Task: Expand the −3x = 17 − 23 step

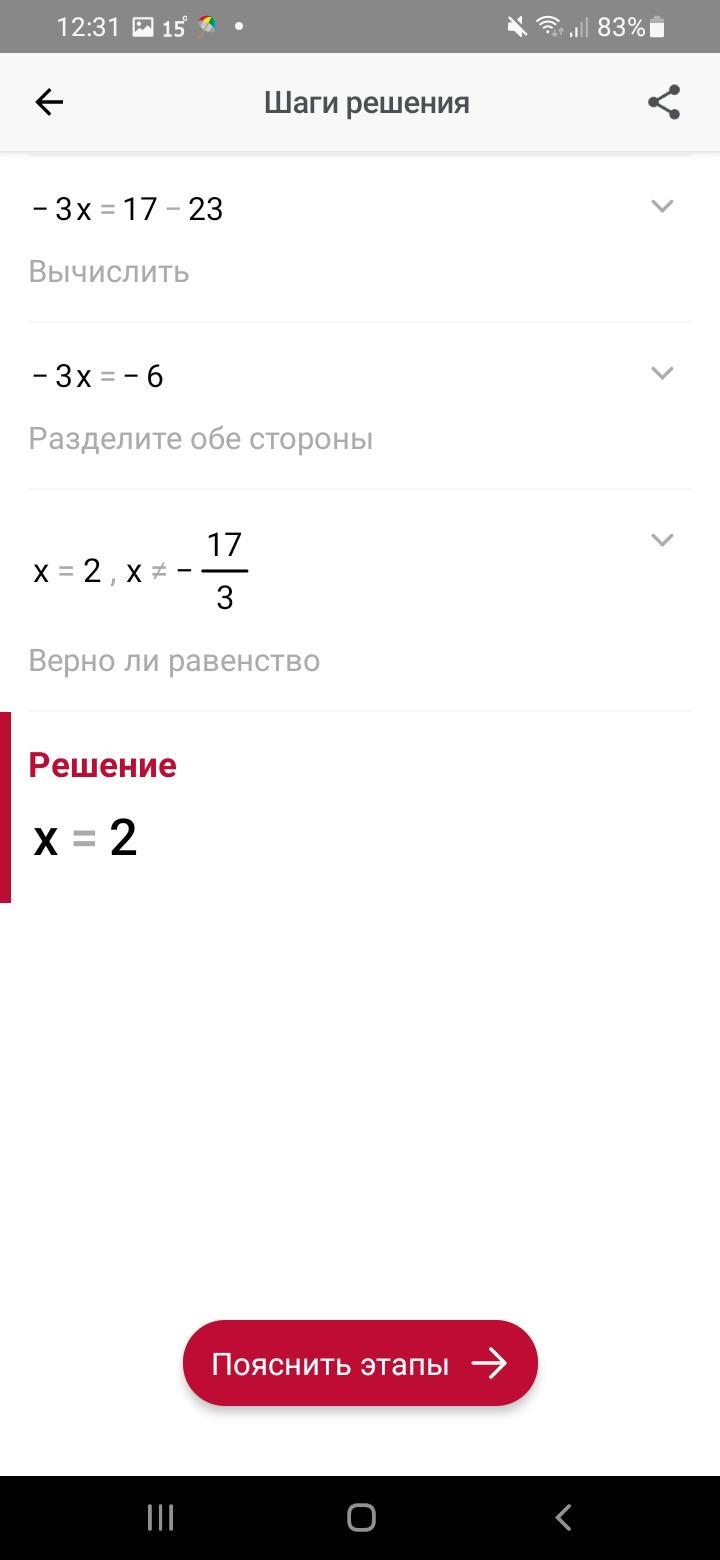Action: (x=662, y=206)
